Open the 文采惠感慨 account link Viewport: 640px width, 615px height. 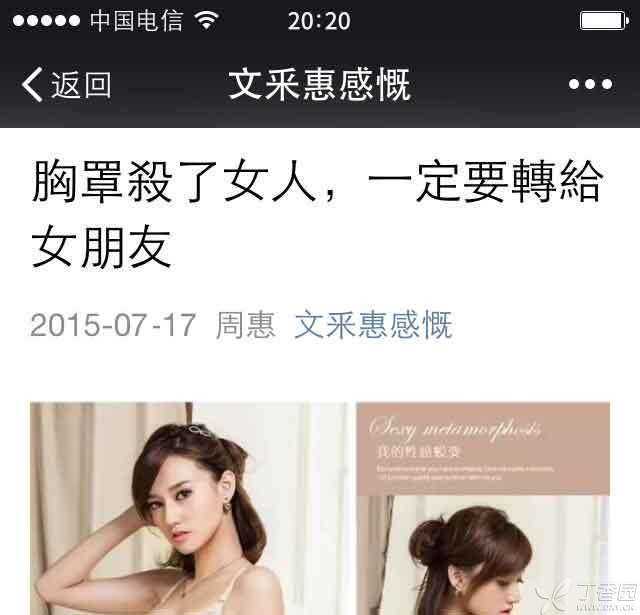[x=373, y=325]
